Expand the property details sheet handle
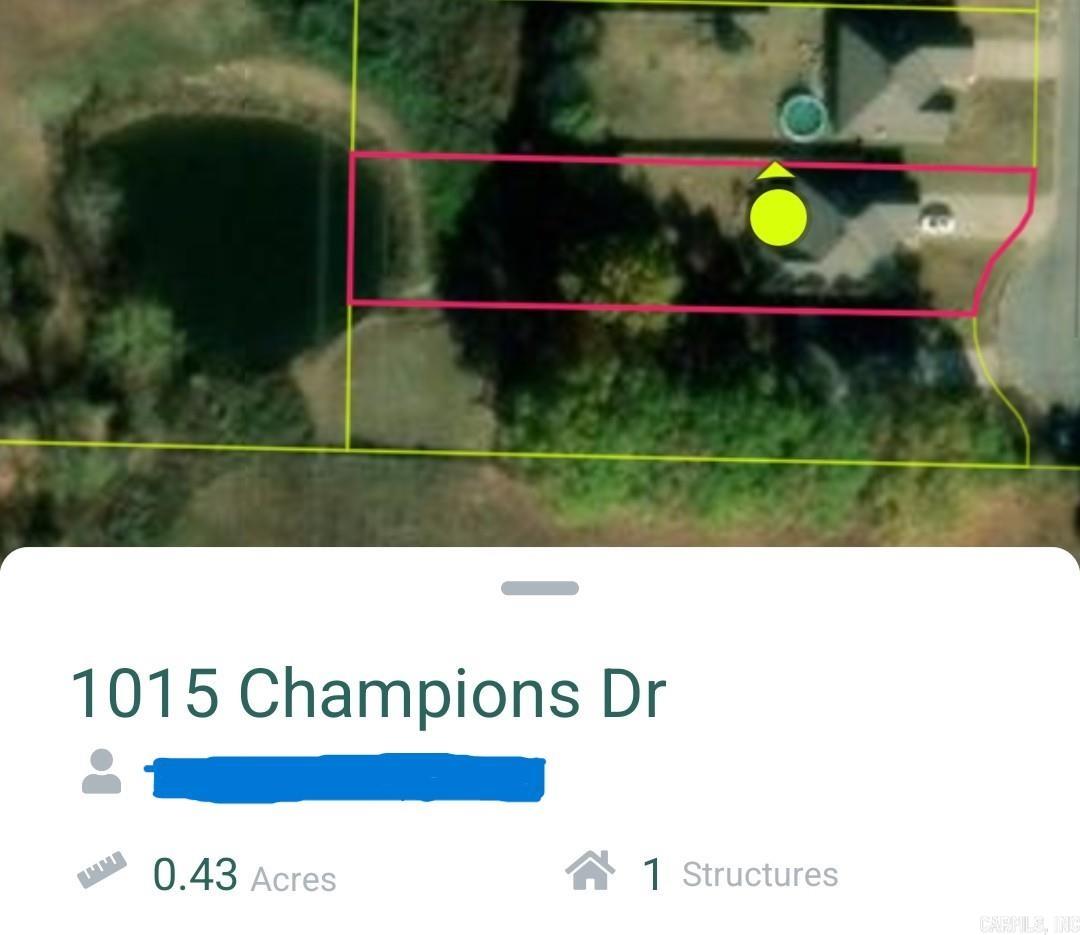 [x=540, y=588]
